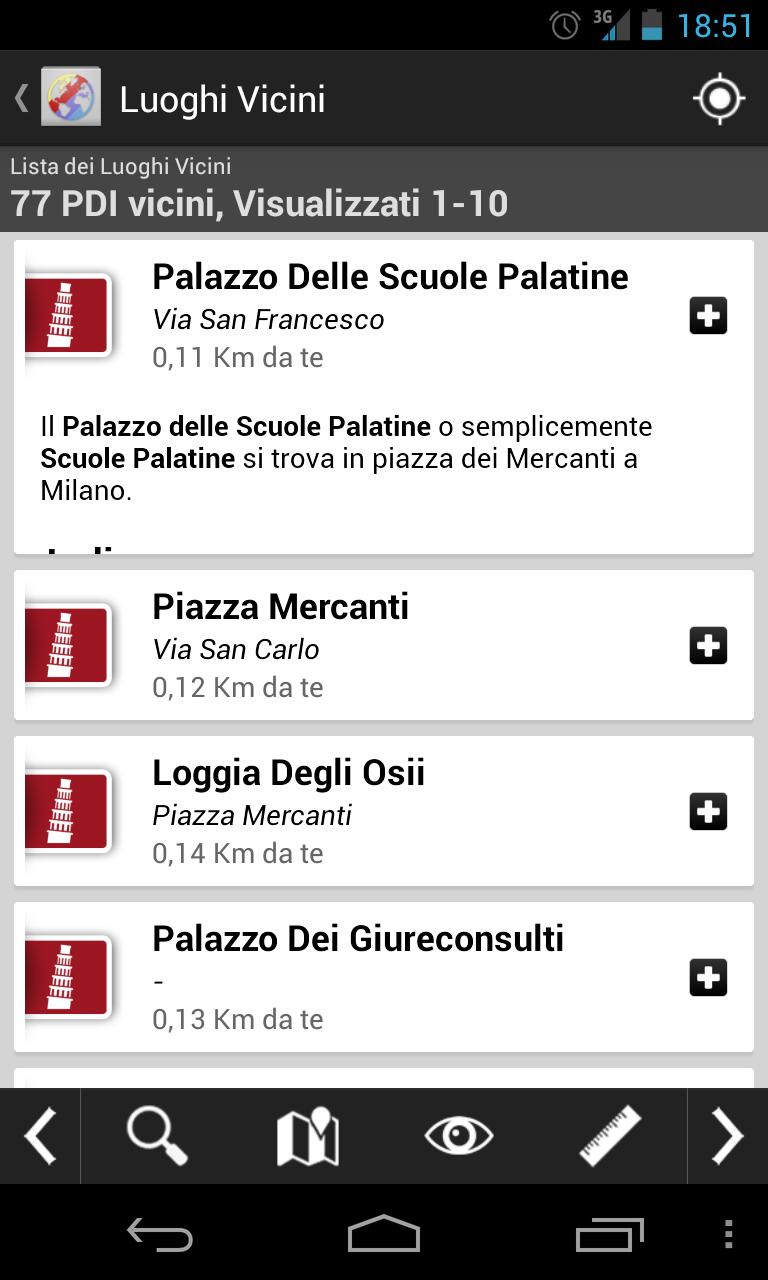The image size is (768, 1280).
Task: Tap the eye view icon
Action: [x=459, y=1136]
